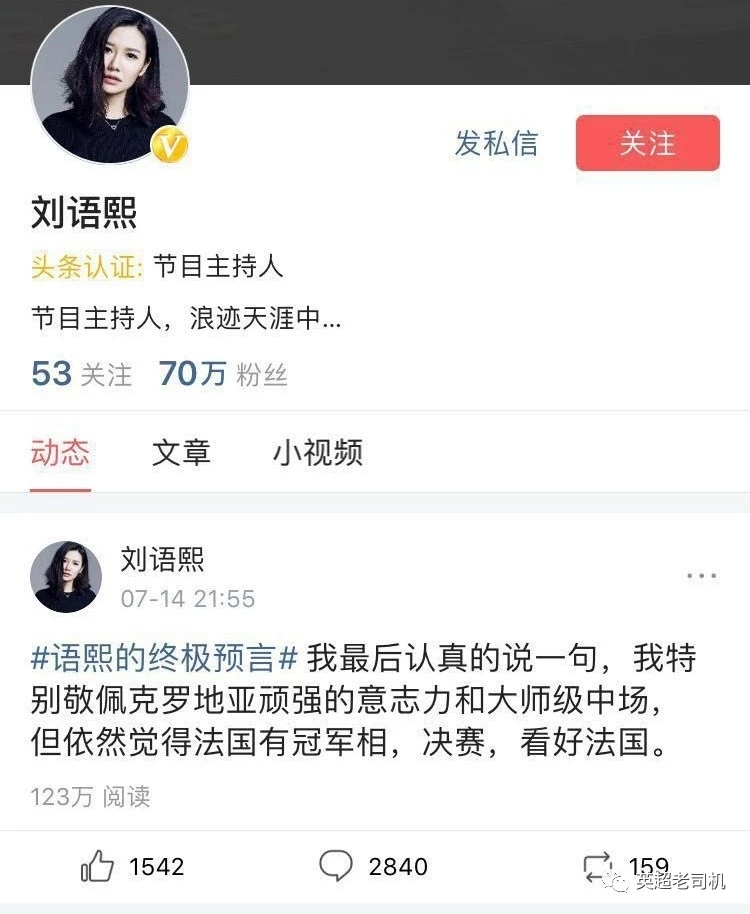Select the 动态 tab

pyautogui.click(x=60, y=452)
